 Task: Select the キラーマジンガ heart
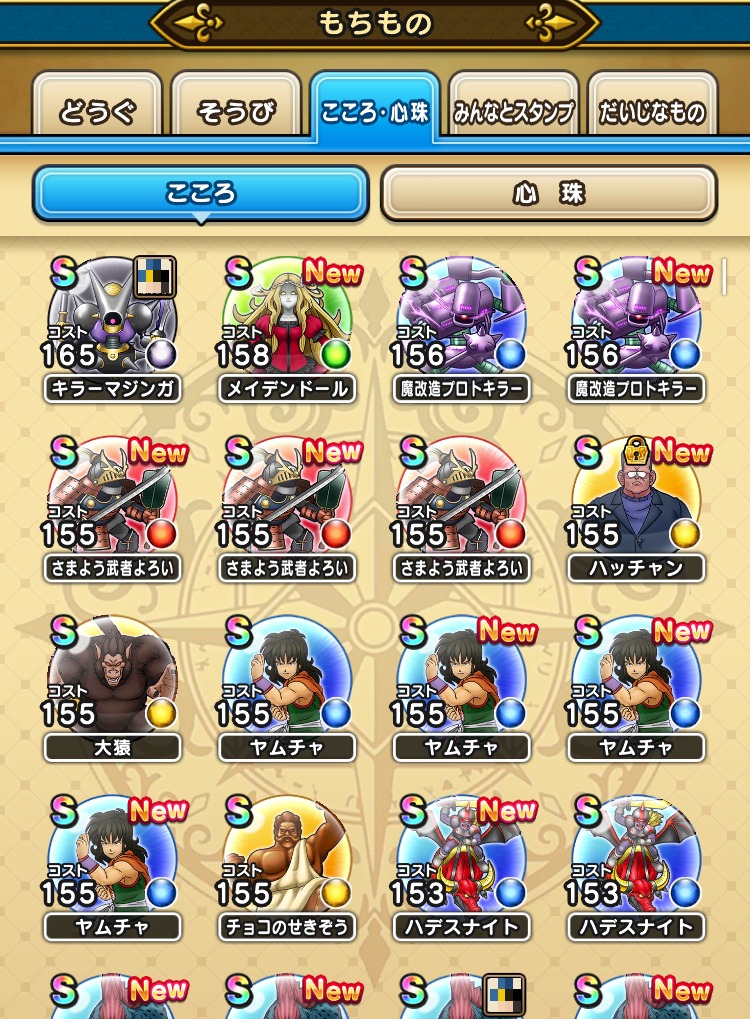[x=112, y=318]
